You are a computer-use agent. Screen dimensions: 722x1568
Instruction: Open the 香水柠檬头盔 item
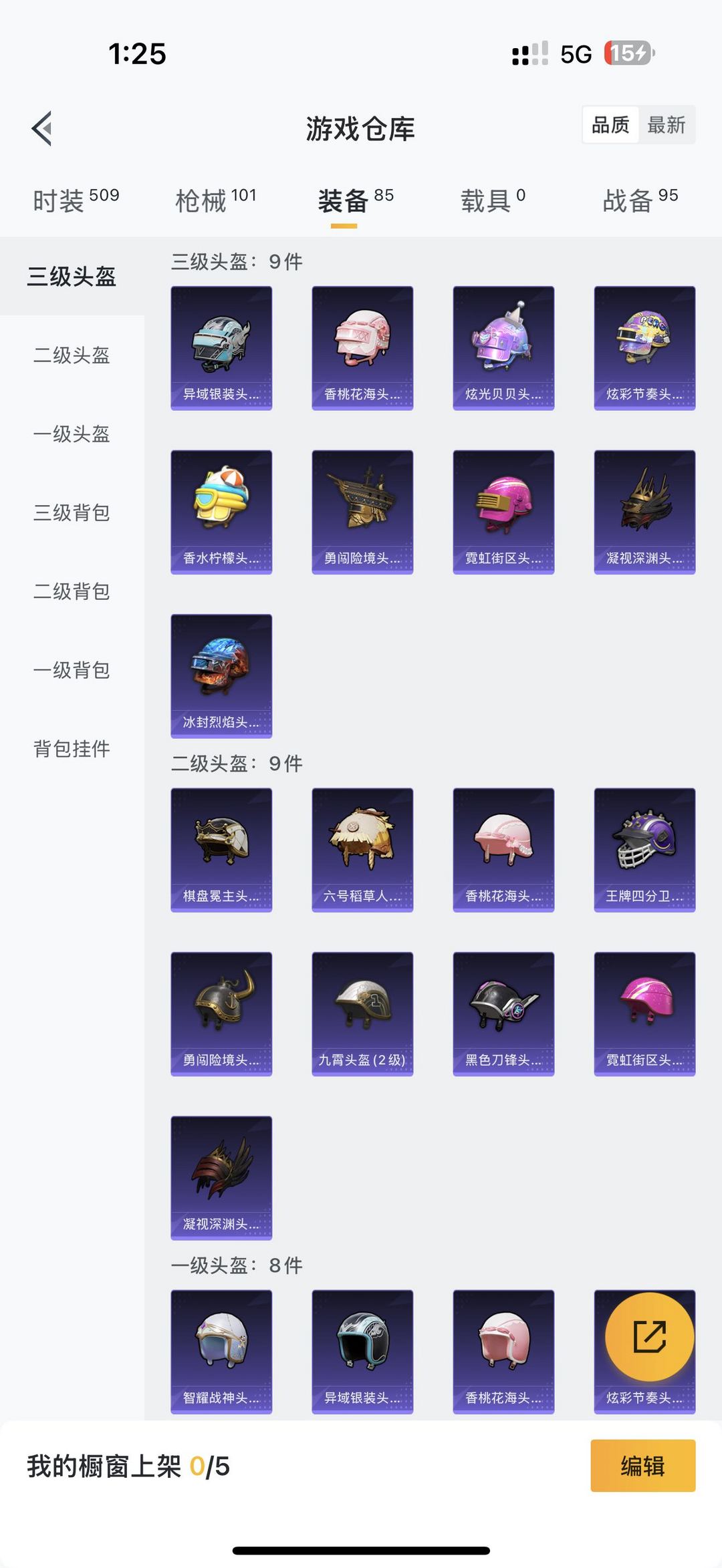tap(221, 512)
